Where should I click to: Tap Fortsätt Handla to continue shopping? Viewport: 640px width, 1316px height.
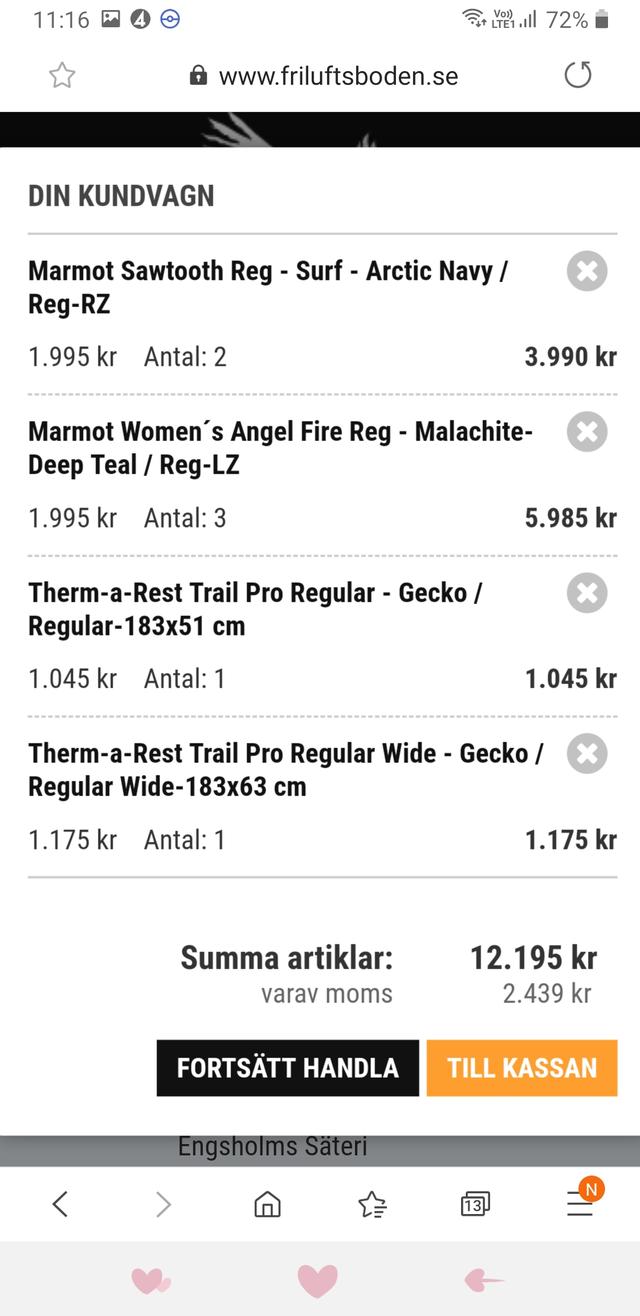(x=287, y=1068)
